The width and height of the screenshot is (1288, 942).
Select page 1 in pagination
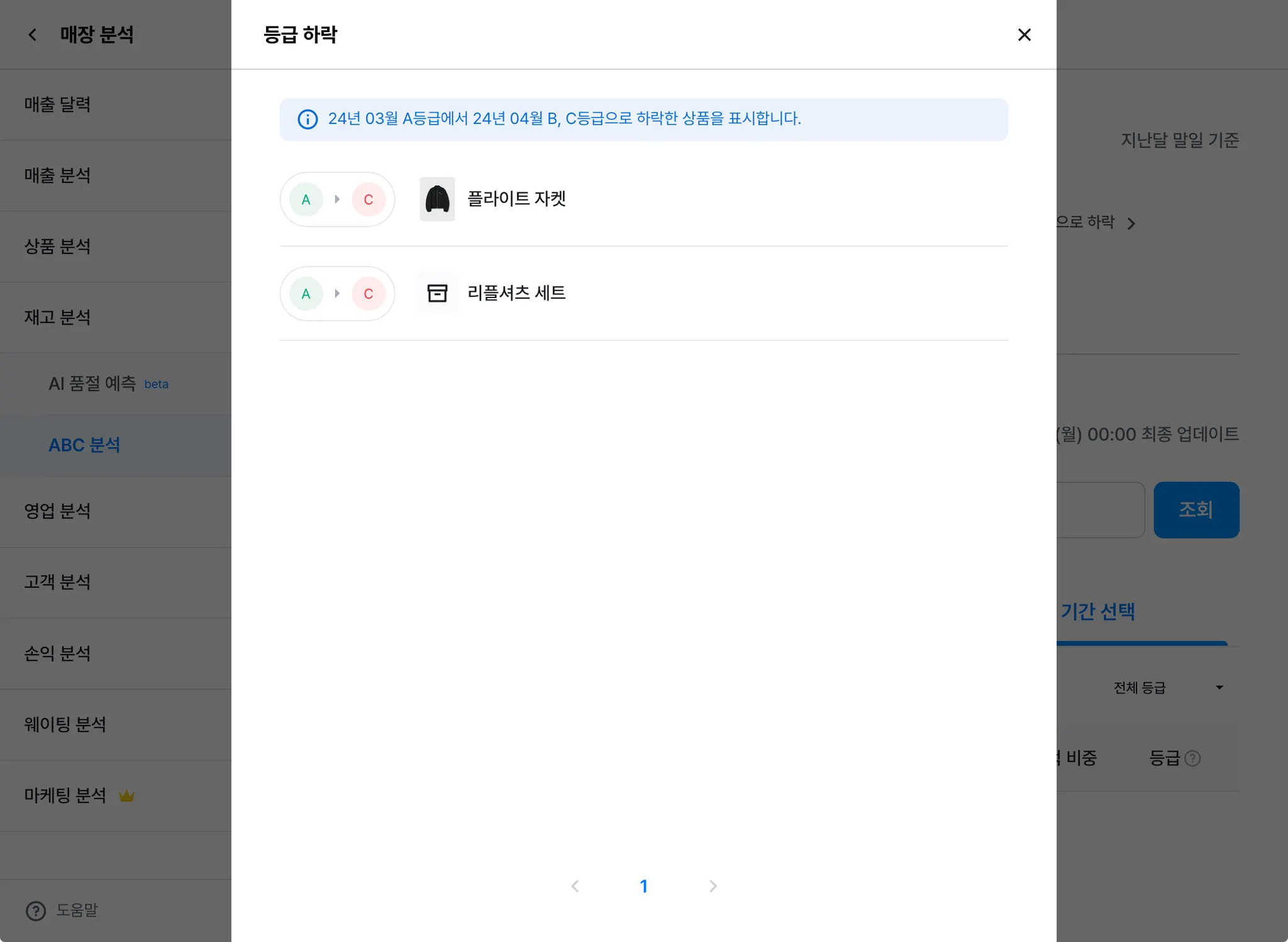643,886
